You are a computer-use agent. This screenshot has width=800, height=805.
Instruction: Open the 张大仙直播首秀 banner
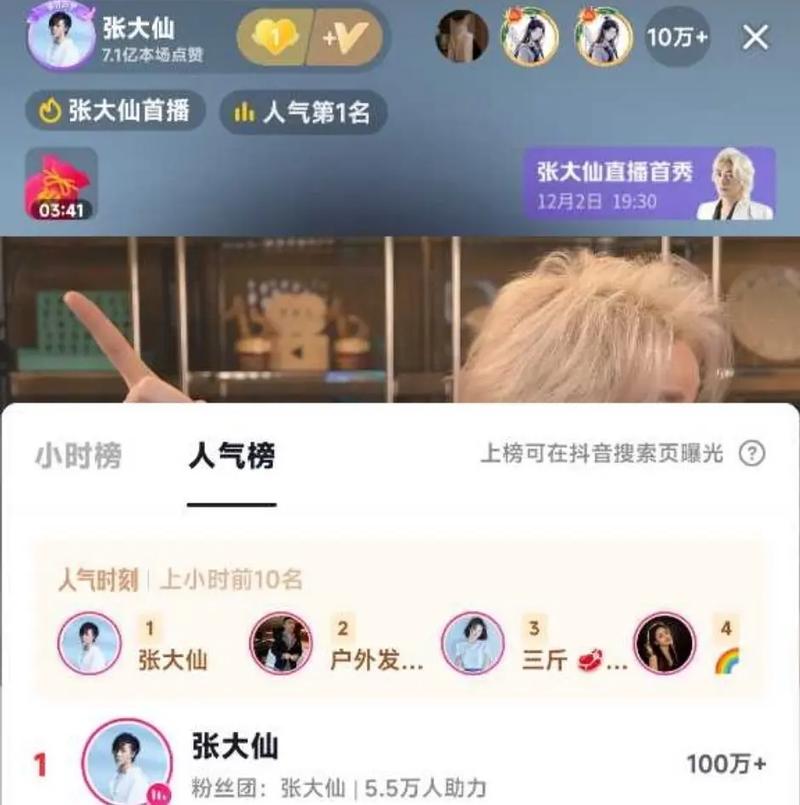(x=649, y=184)
